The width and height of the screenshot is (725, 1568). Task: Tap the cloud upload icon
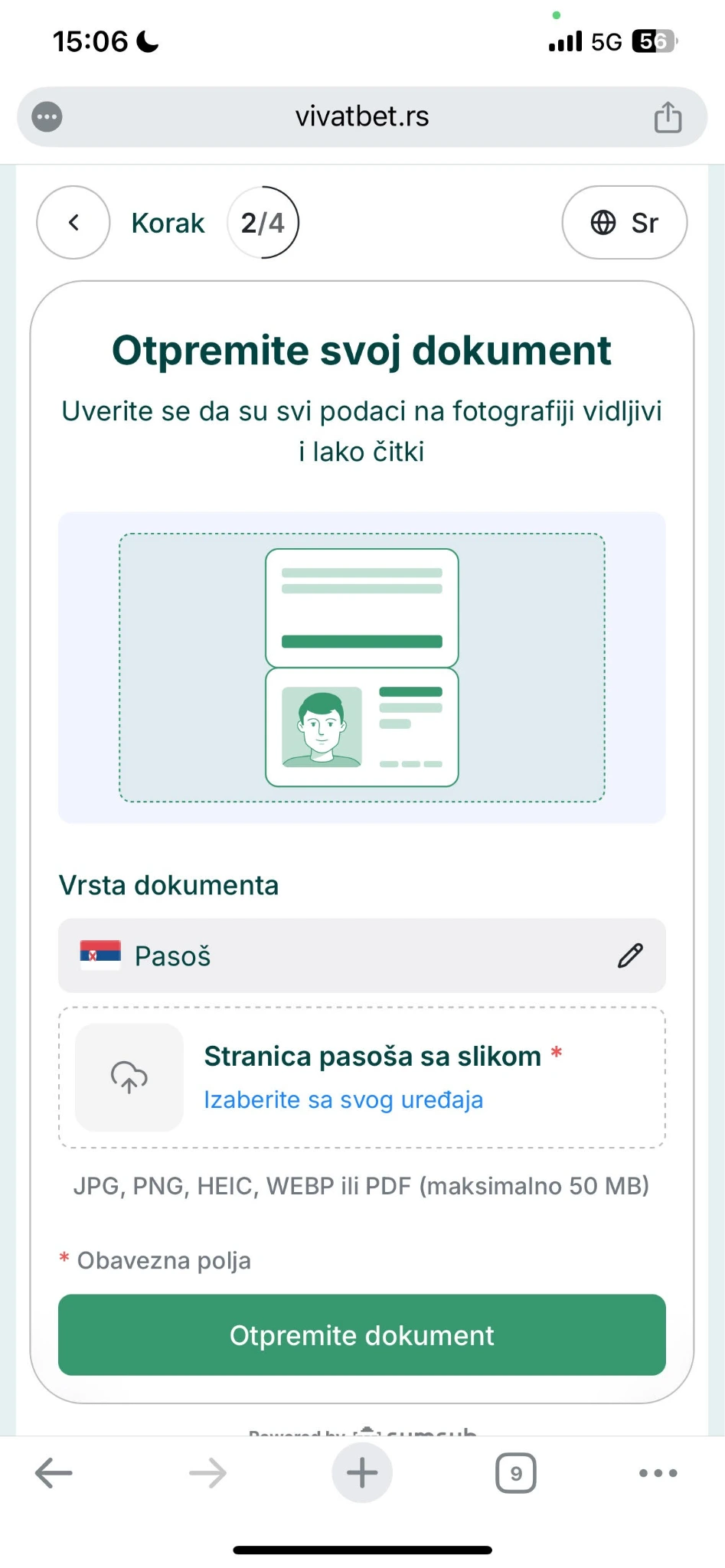pyautogui.click(x=129, y=1077)
